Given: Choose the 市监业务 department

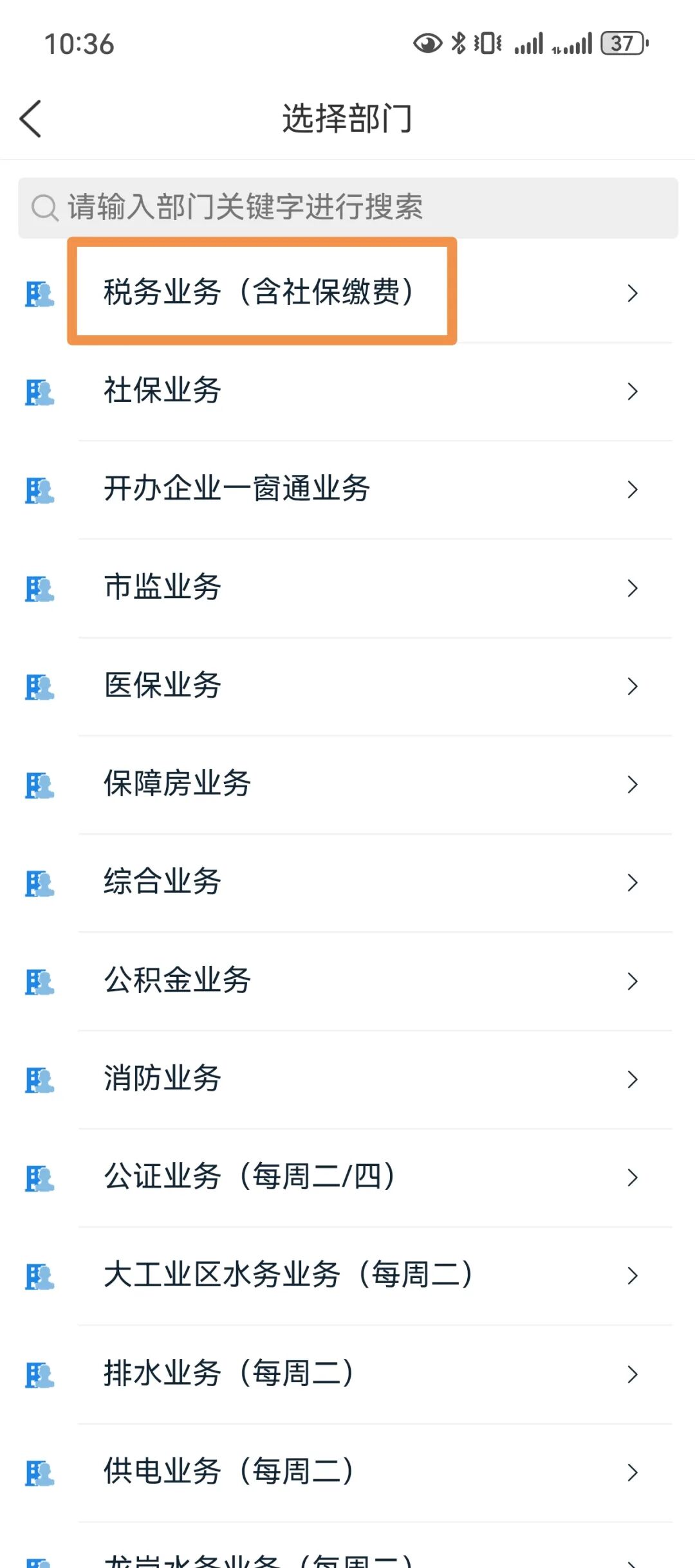Looking at the screenshot, I should (x=347, y=588).
